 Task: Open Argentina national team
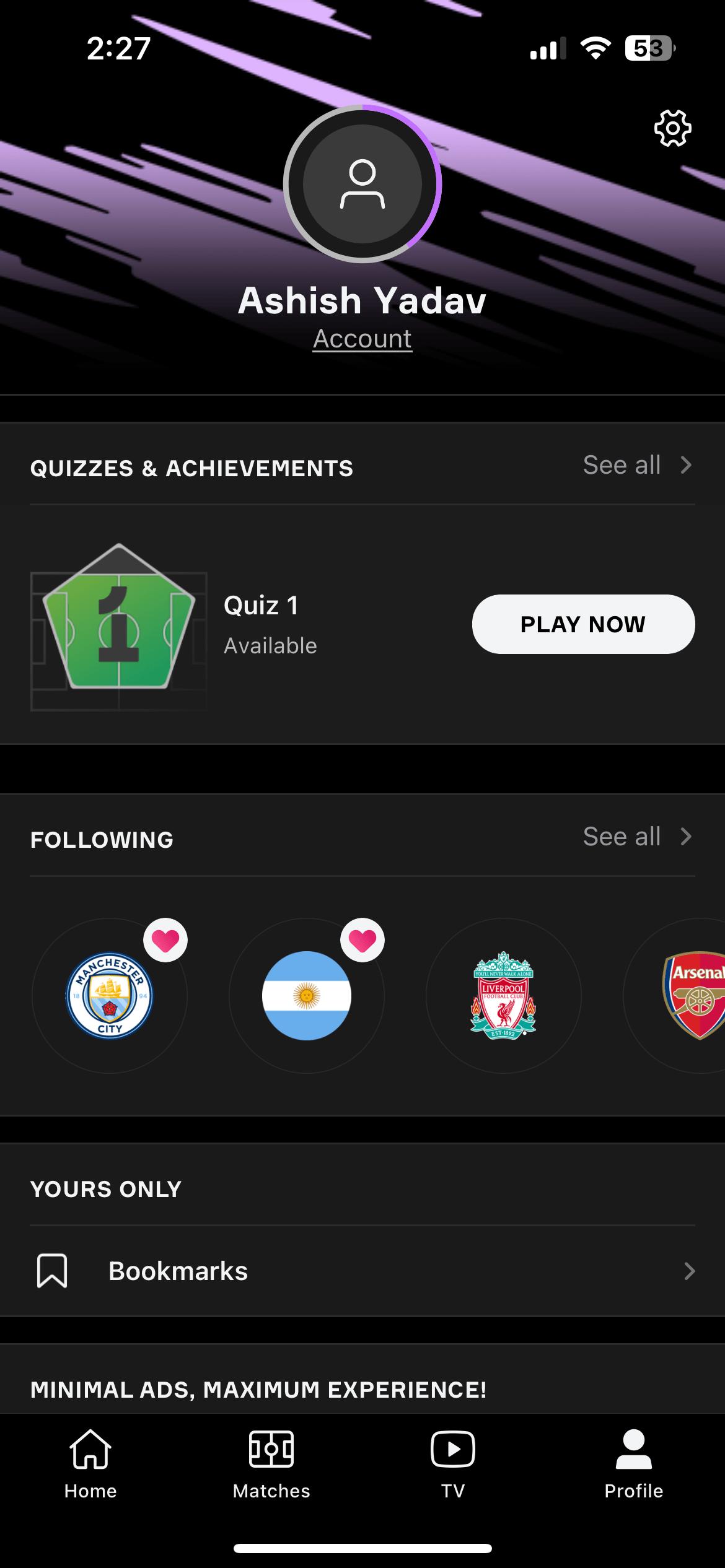tap(307, 996)
